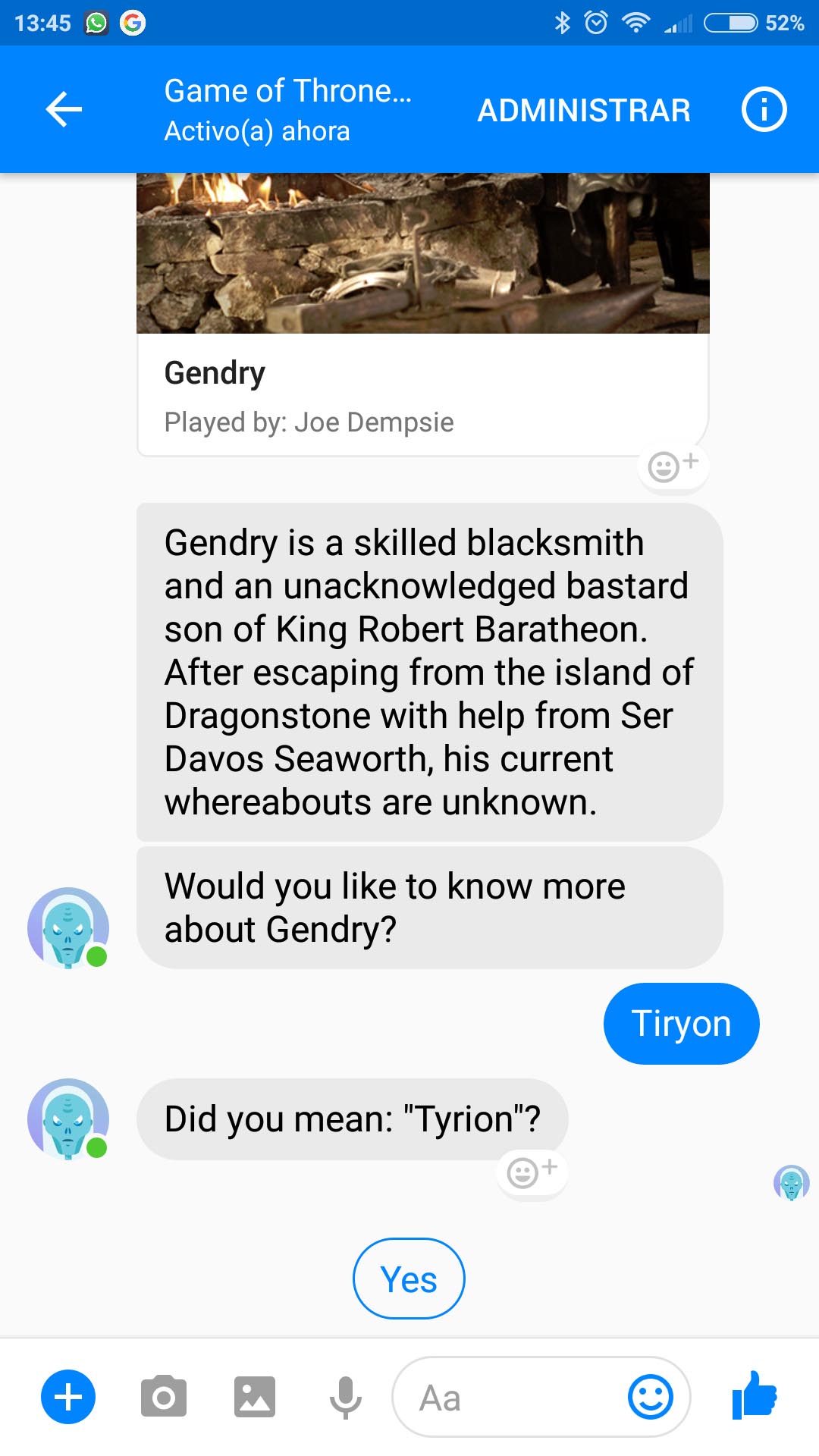React to the "Did you mean" message
The width and height of the screenshot is (819, 1456).
tap(532, 1172)
